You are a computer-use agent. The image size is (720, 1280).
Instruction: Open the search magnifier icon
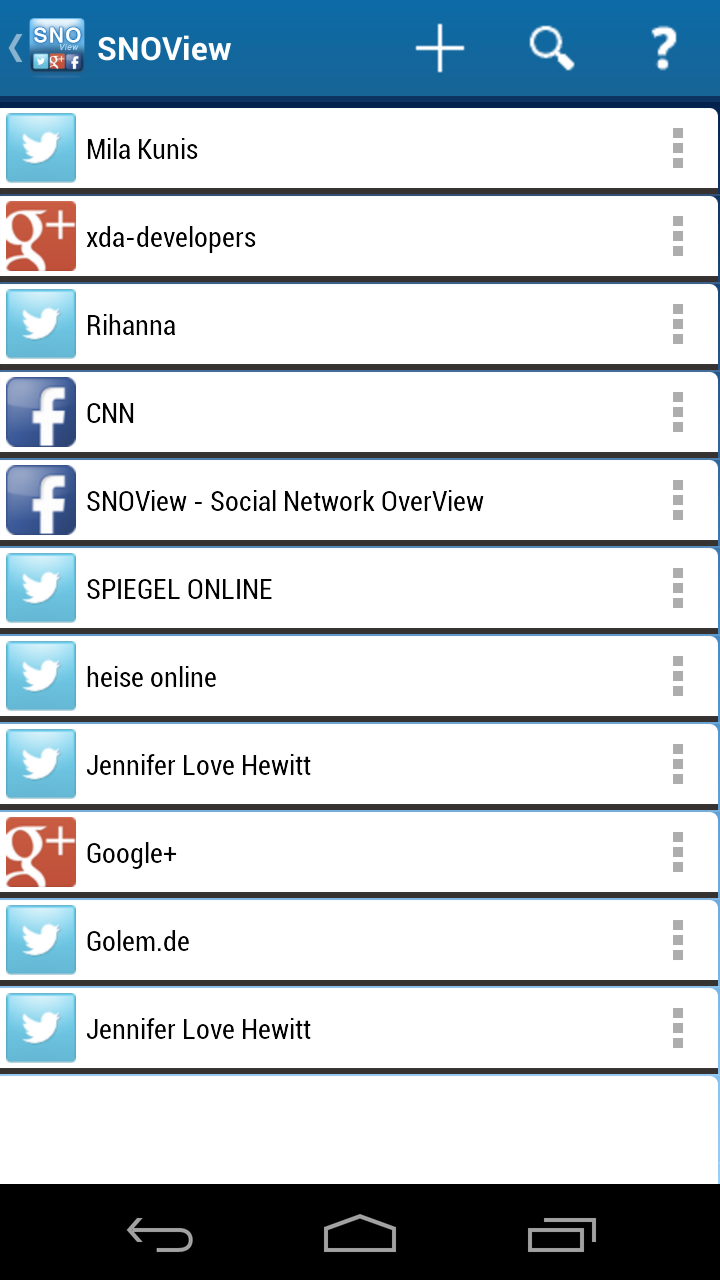tap(552, 48)
